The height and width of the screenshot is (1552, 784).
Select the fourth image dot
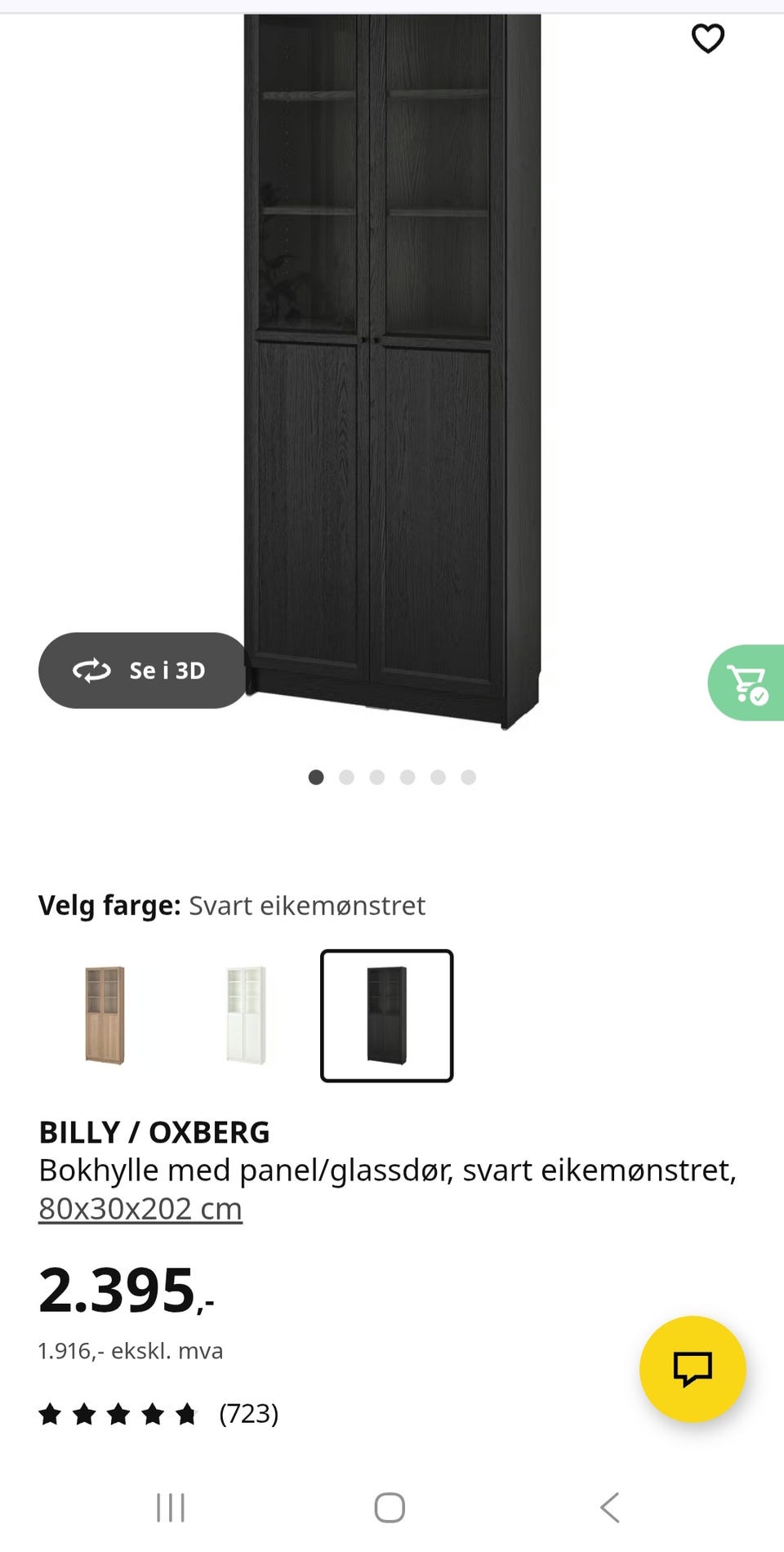click(408, 778)
